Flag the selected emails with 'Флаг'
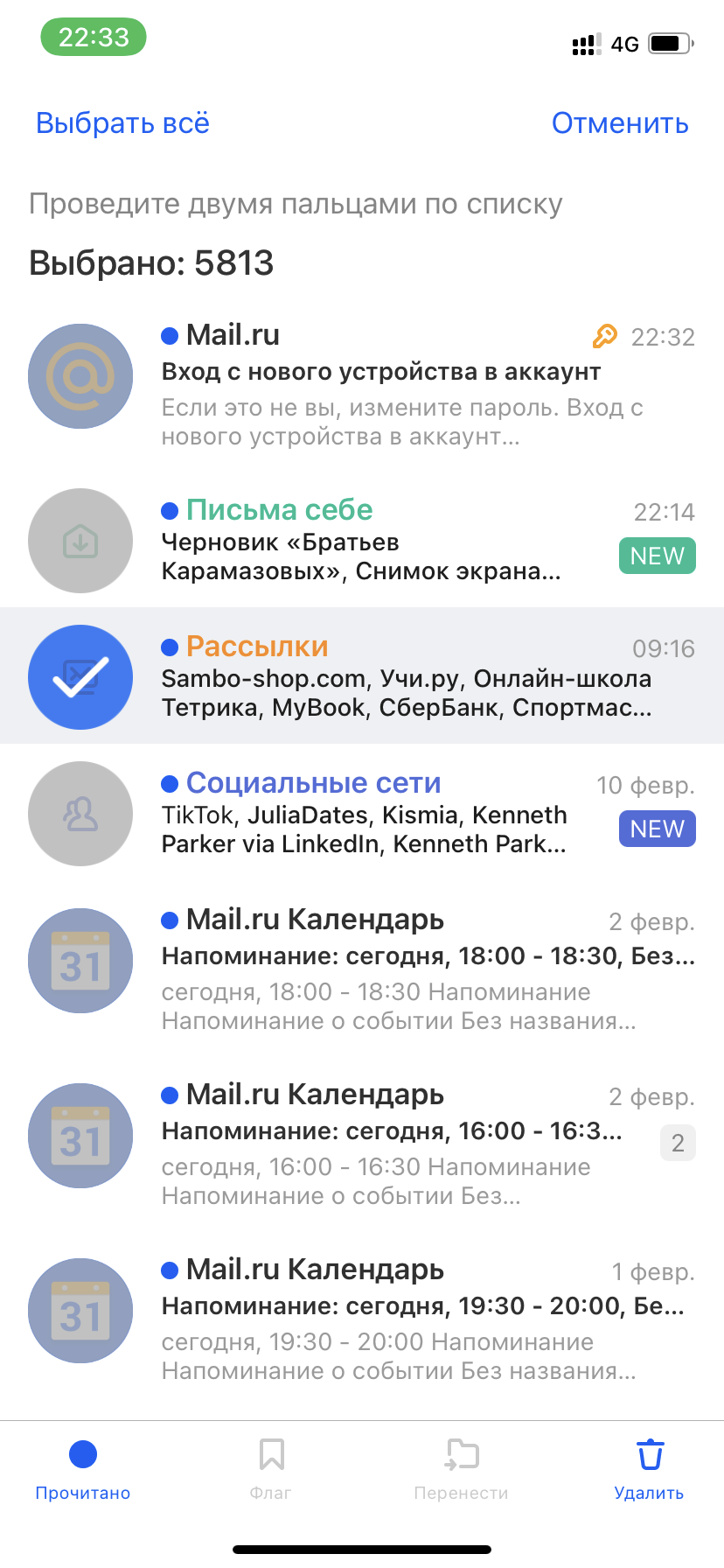This screenshot has height=1568, width=724. pos(271,1470)
